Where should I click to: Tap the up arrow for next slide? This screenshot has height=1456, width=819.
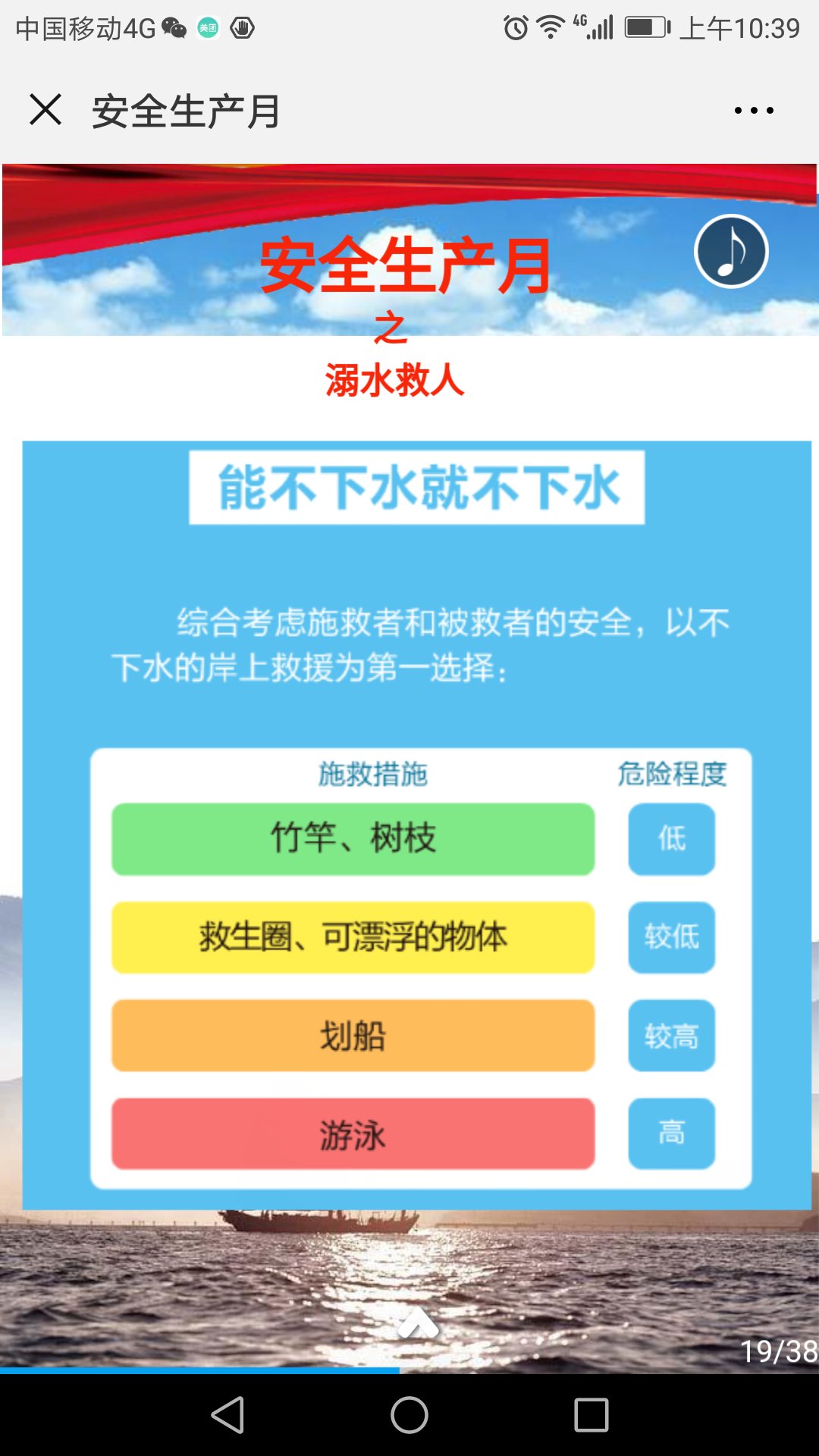point(418,1323)
